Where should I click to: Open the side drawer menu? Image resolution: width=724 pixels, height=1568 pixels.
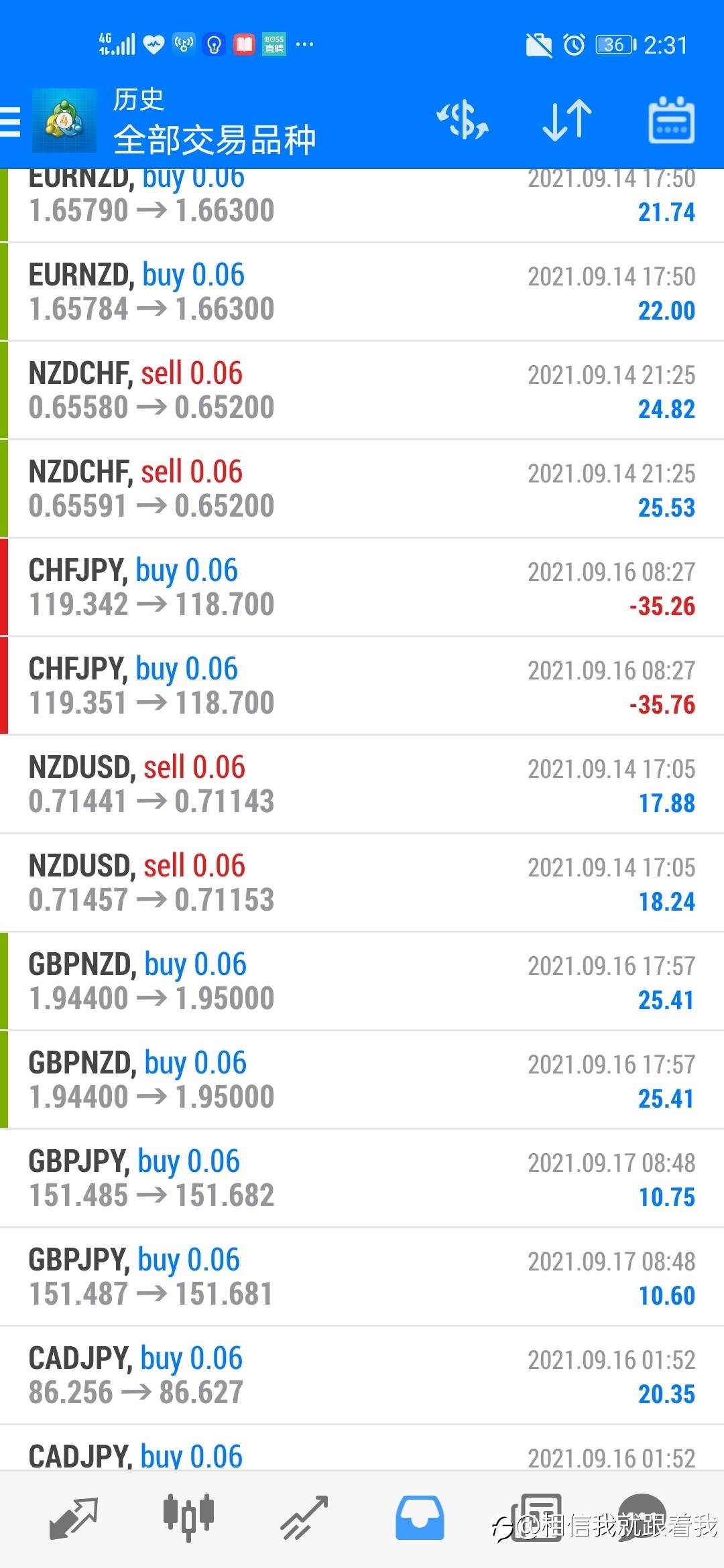pyautogui.click(x=11, y=122)
